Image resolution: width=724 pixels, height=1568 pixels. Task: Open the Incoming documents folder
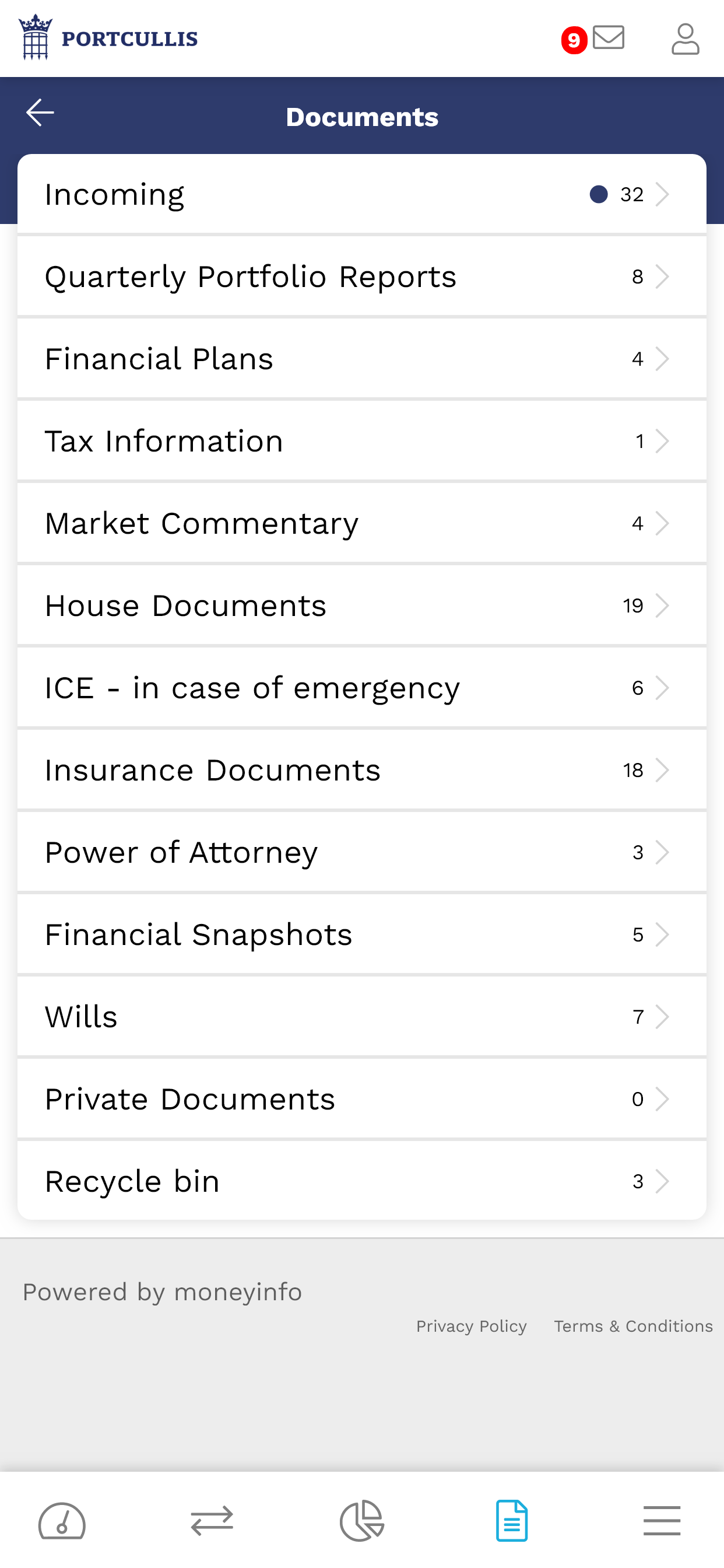362,194
